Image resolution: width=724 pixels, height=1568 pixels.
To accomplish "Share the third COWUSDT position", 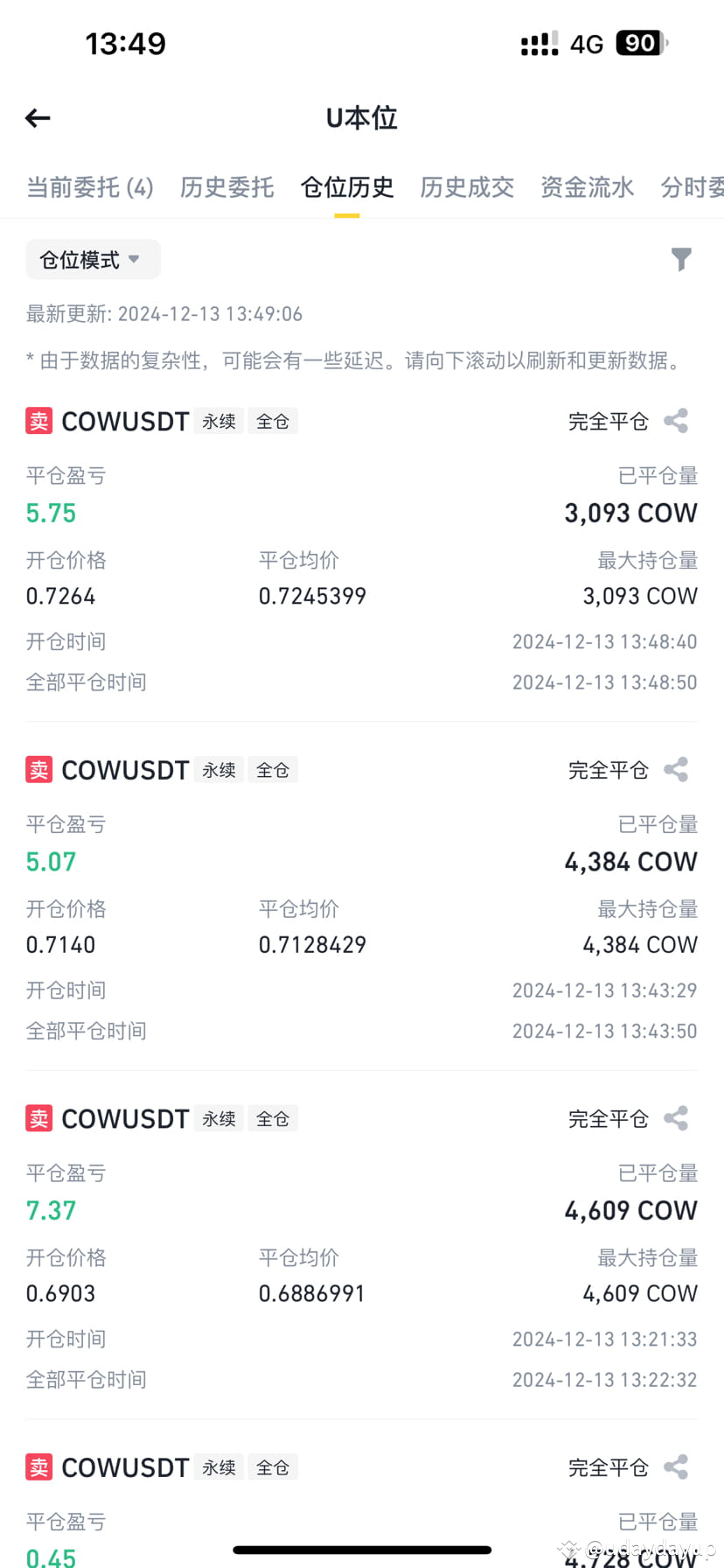I will pos(676,1117).
